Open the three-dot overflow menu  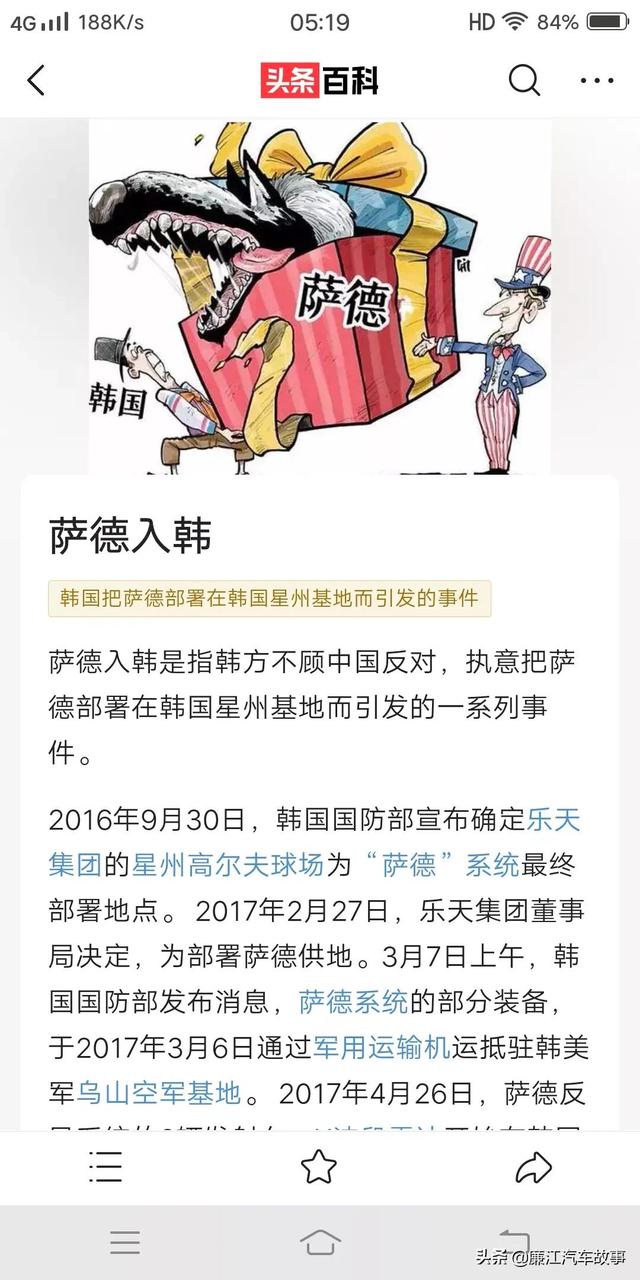597,80
